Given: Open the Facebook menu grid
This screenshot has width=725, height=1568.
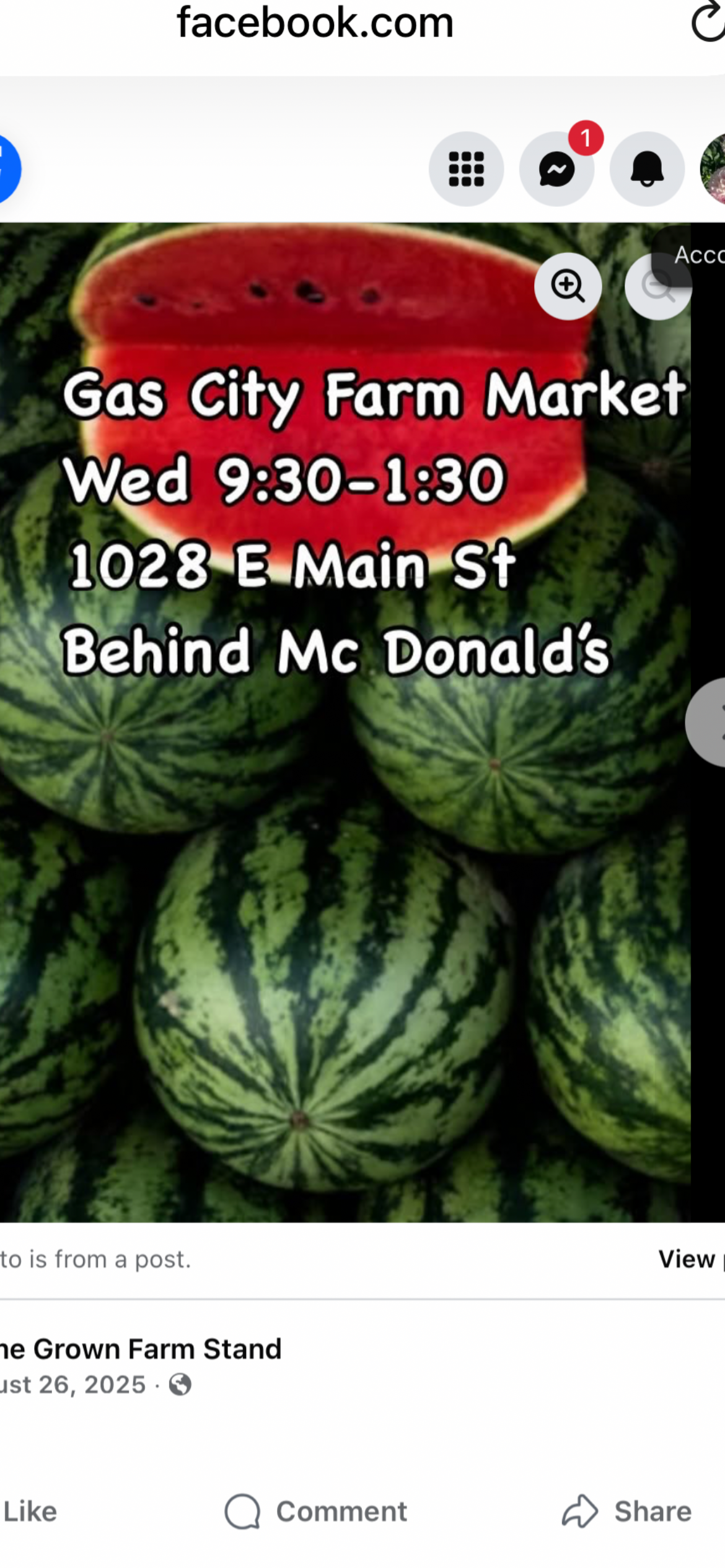Looking at the screenshot, I should (x=466, y=169).
